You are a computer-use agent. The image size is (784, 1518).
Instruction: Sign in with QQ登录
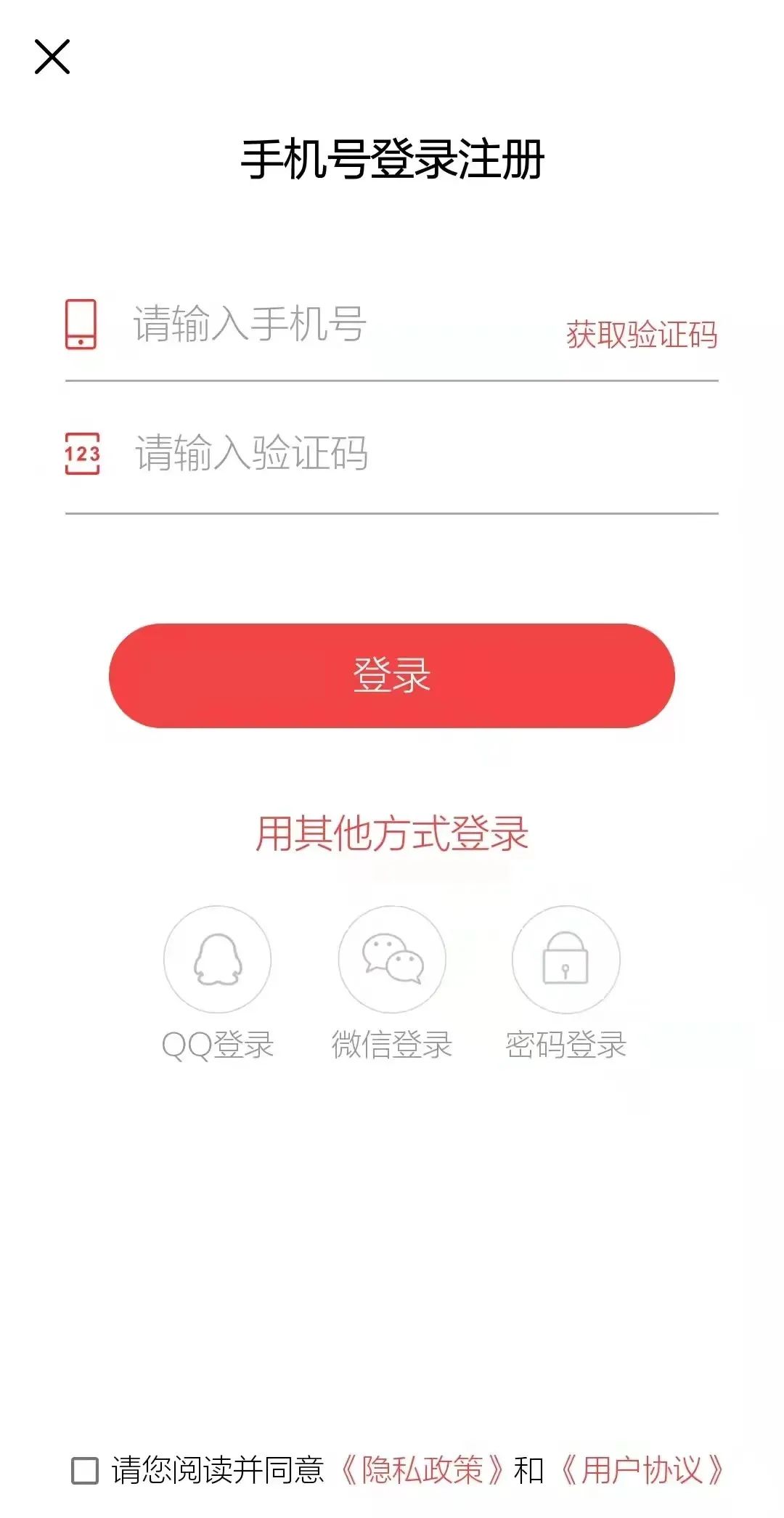coord(217,984)
